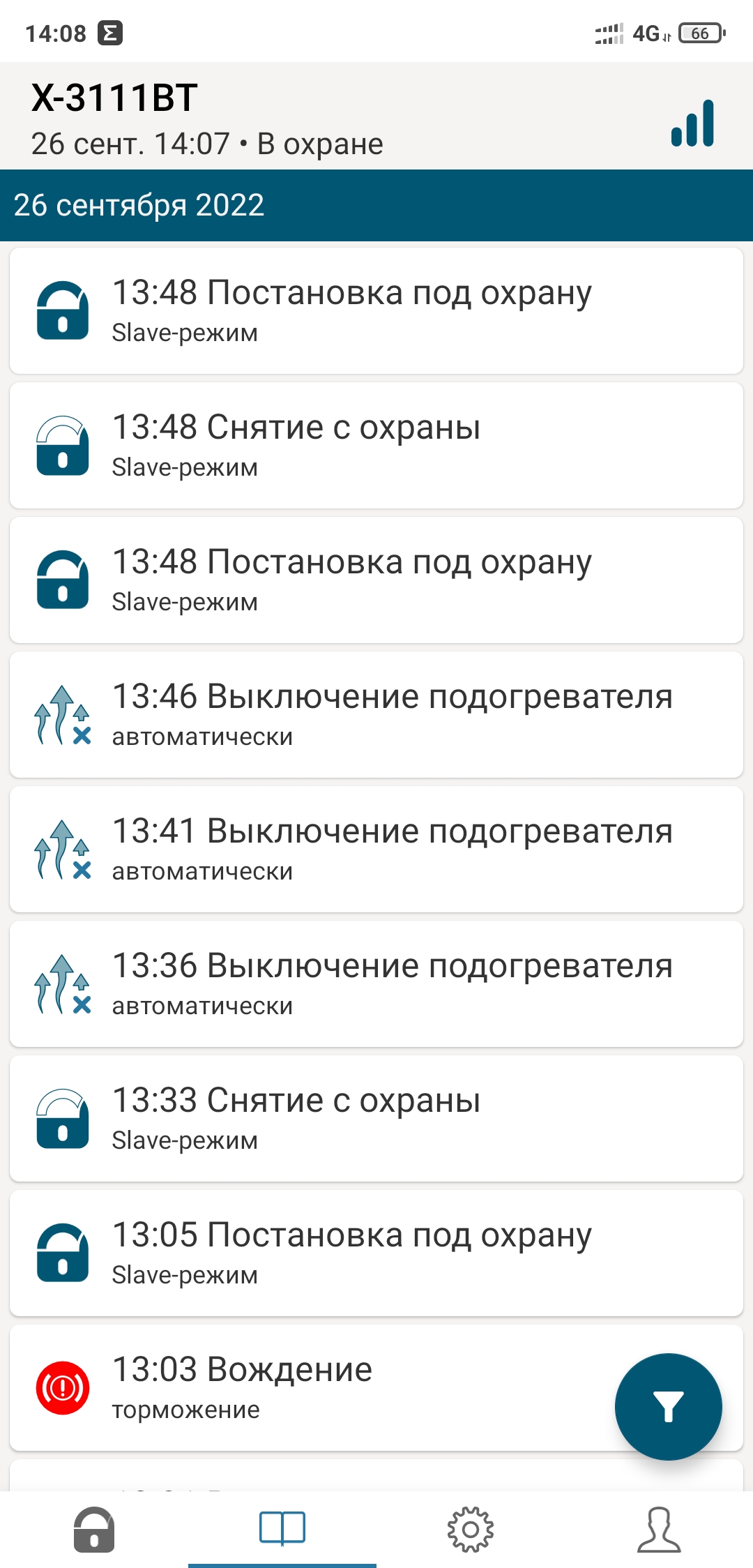Show details for 13:36 Выключение подогревателя
This screenshot has width=753, height=1568.
pyautogui.click(x=376, y=984)
